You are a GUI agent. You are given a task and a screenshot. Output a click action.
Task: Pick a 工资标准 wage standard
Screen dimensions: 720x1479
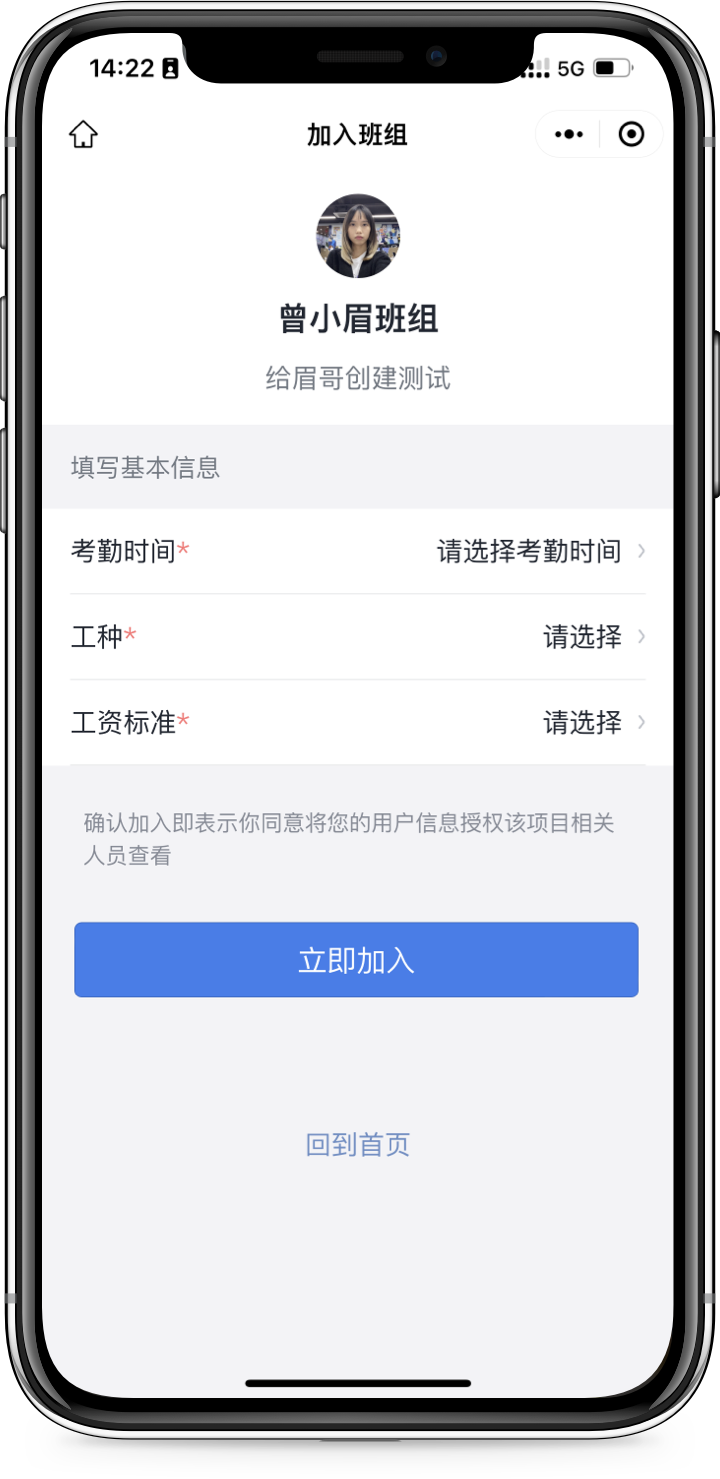point(582,722)
